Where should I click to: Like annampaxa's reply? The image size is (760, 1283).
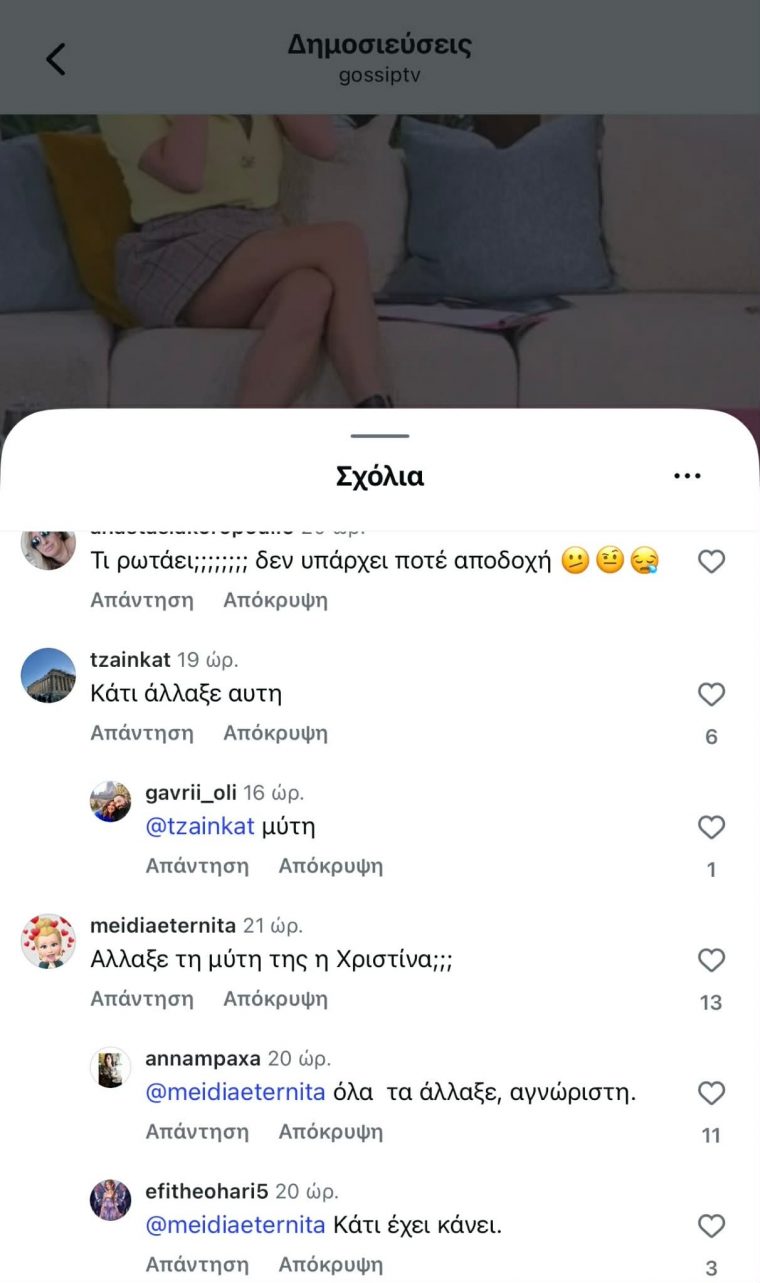tap(711, 1093)
